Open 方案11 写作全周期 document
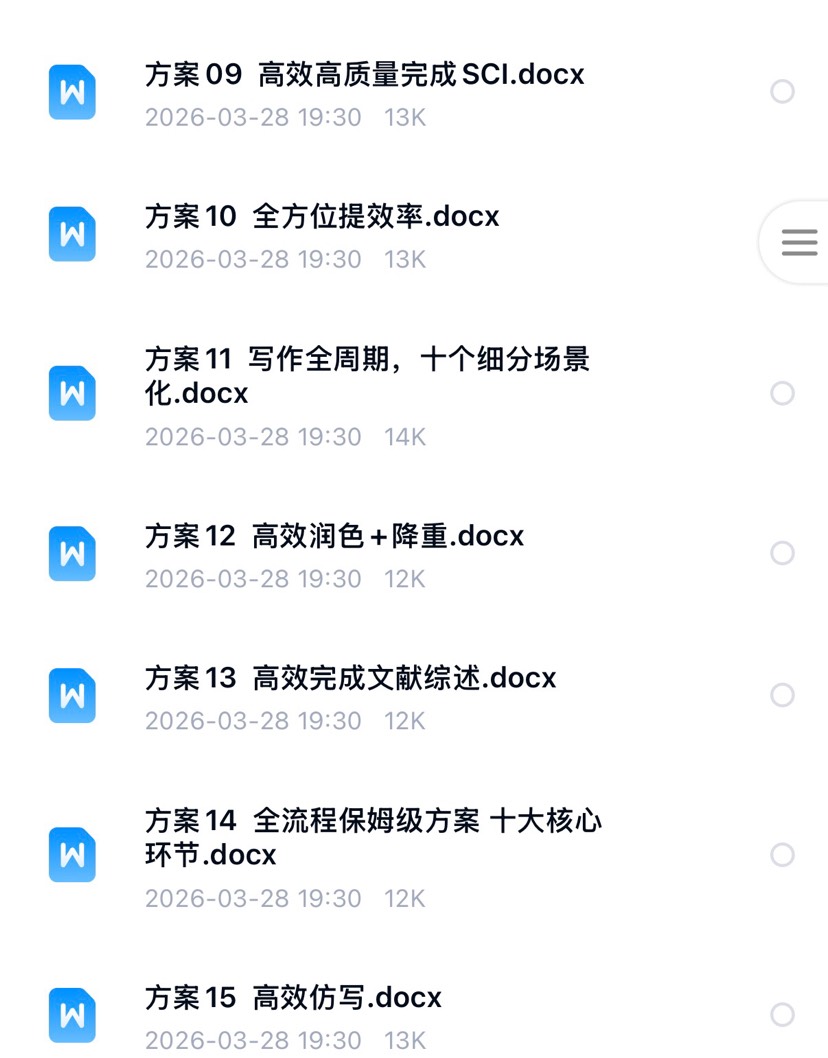Screen dimensions: 828x1058 point(368,376)
